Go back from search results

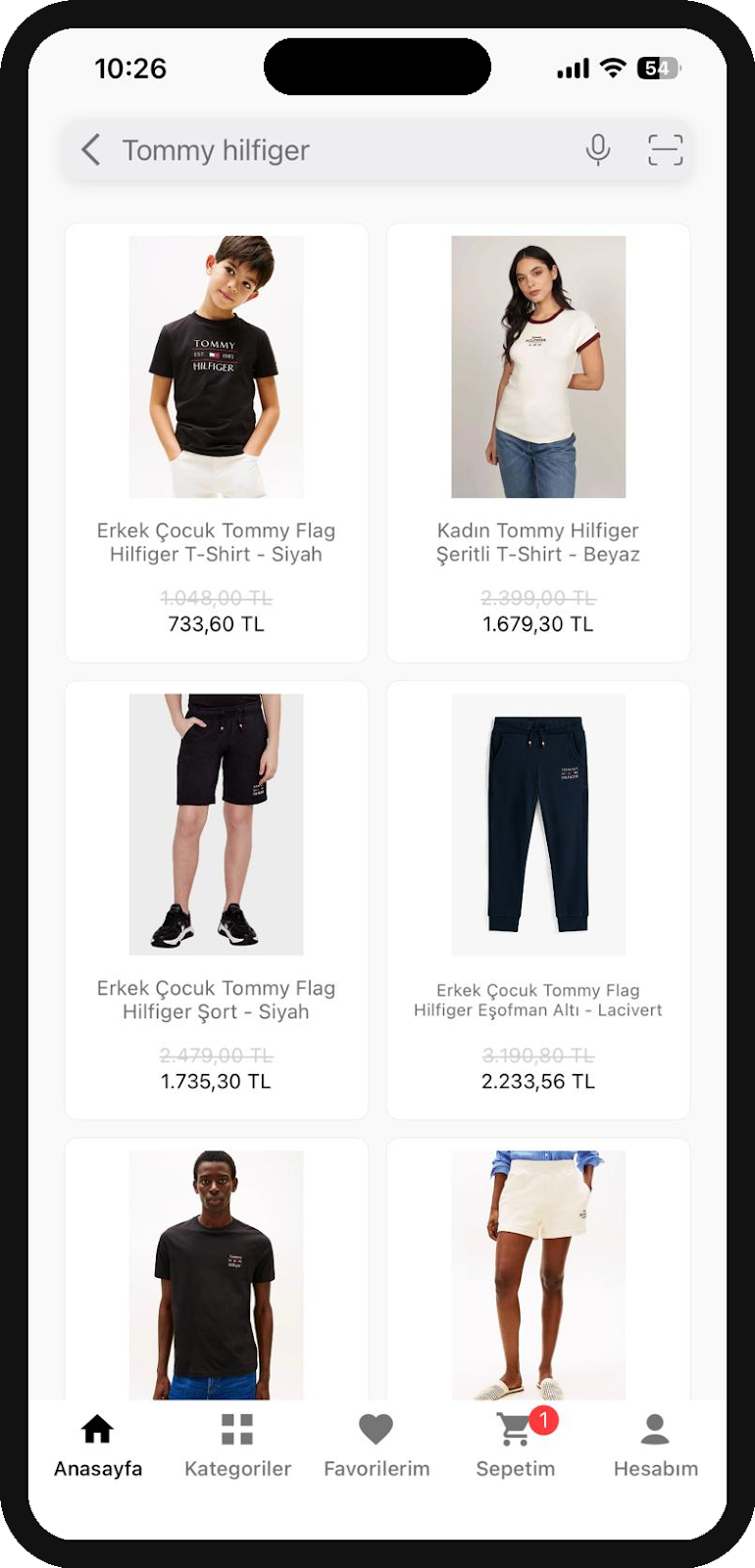91,150
